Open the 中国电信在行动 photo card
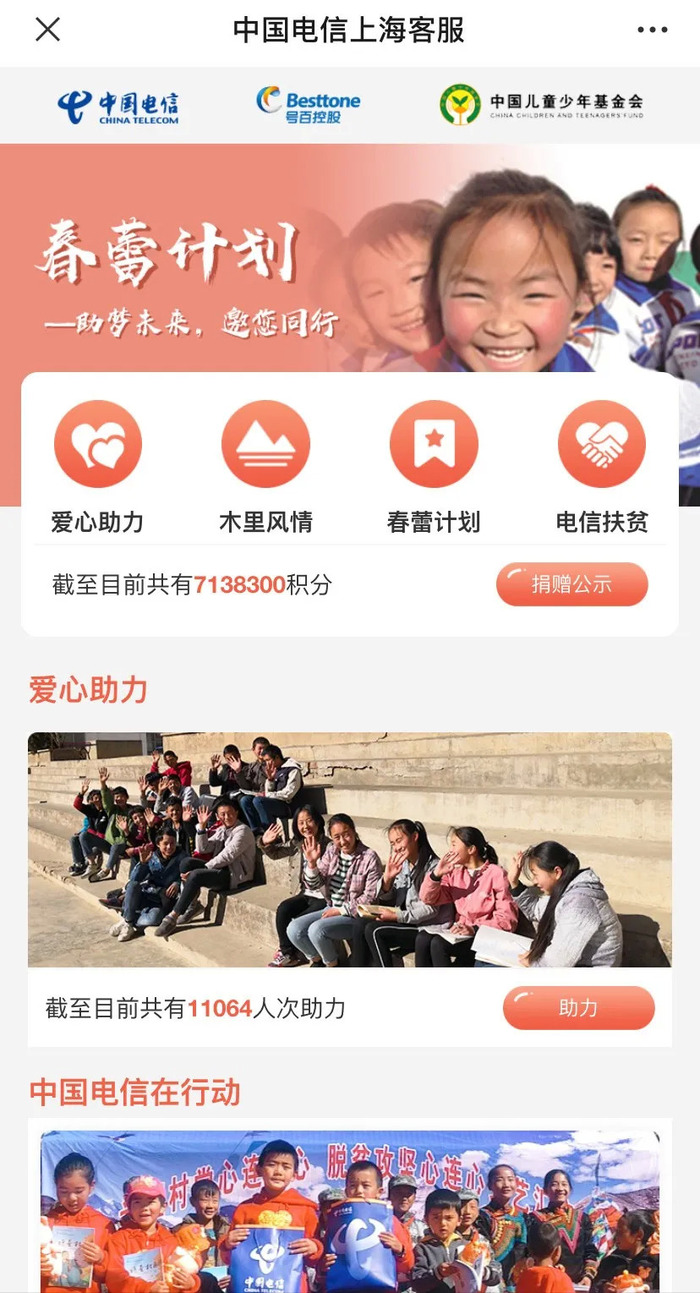Viewport: 700px width, 1293px height. (349, 1210)
